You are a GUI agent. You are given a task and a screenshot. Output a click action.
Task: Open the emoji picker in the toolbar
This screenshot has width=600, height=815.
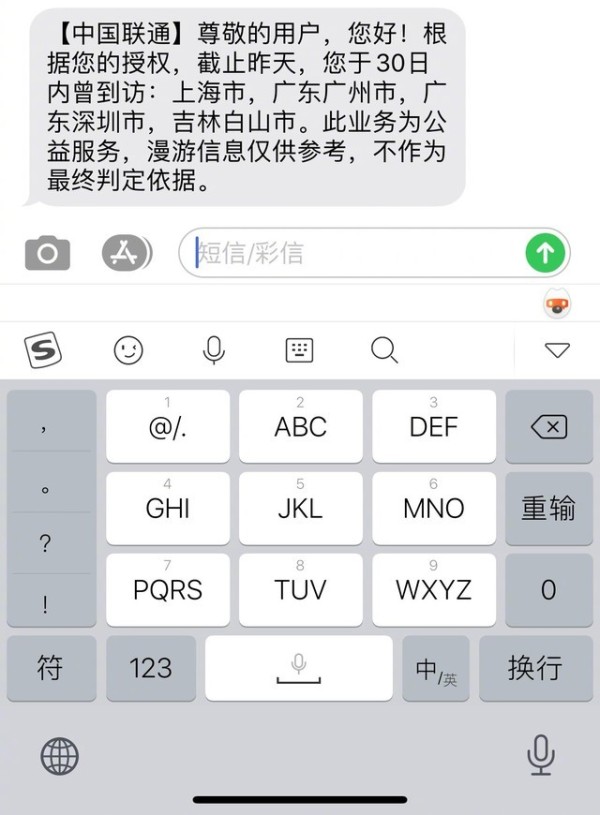128,349
